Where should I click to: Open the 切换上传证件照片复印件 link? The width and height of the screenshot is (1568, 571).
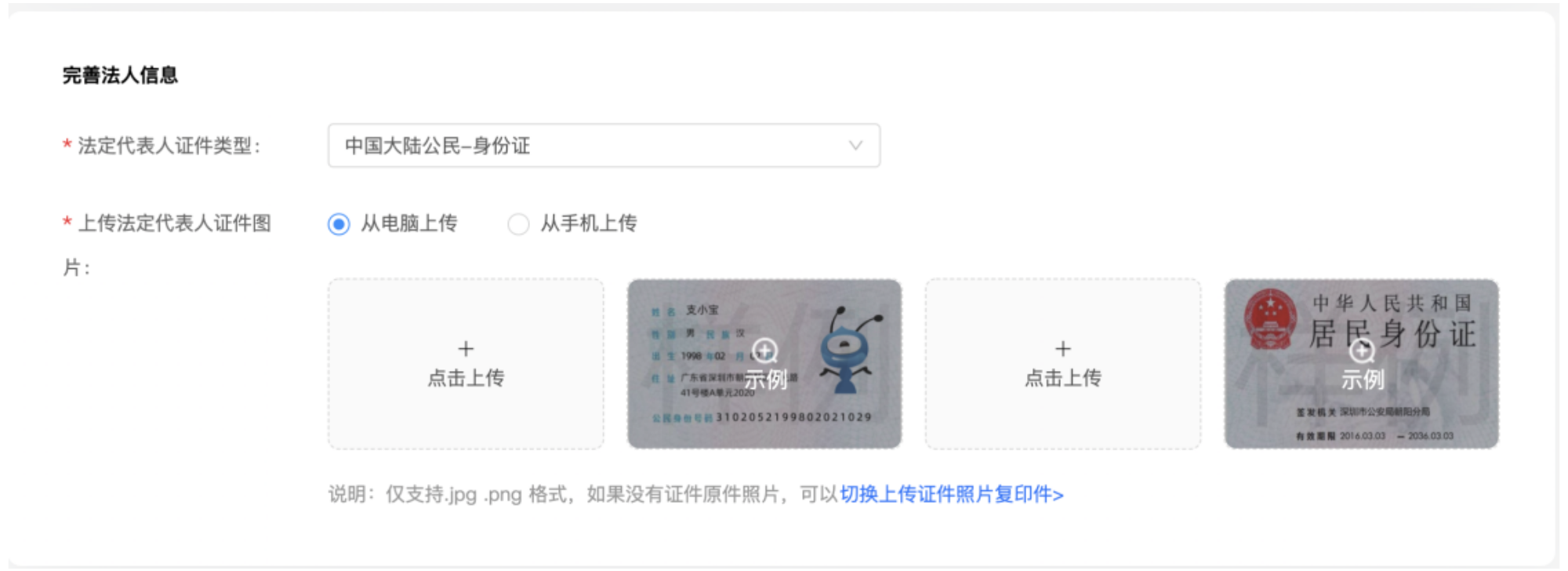click(951, 494)
